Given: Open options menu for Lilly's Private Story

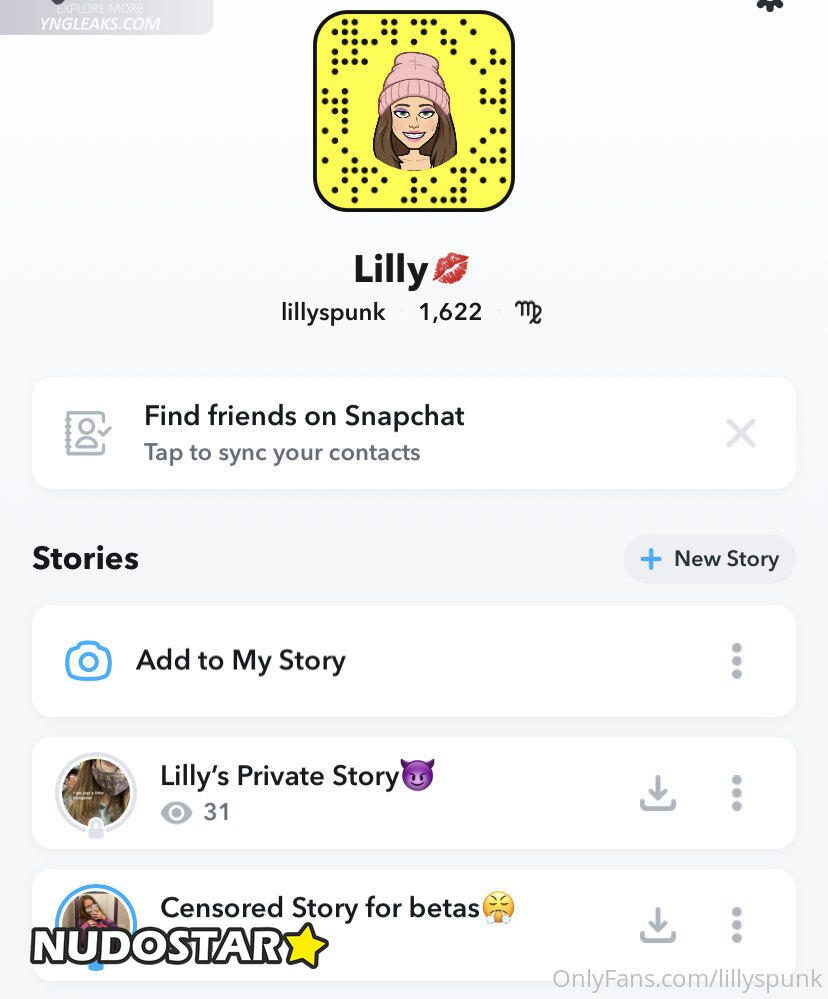Looking at the screenshot, I should pyautogui.click(x=736, y=793).
